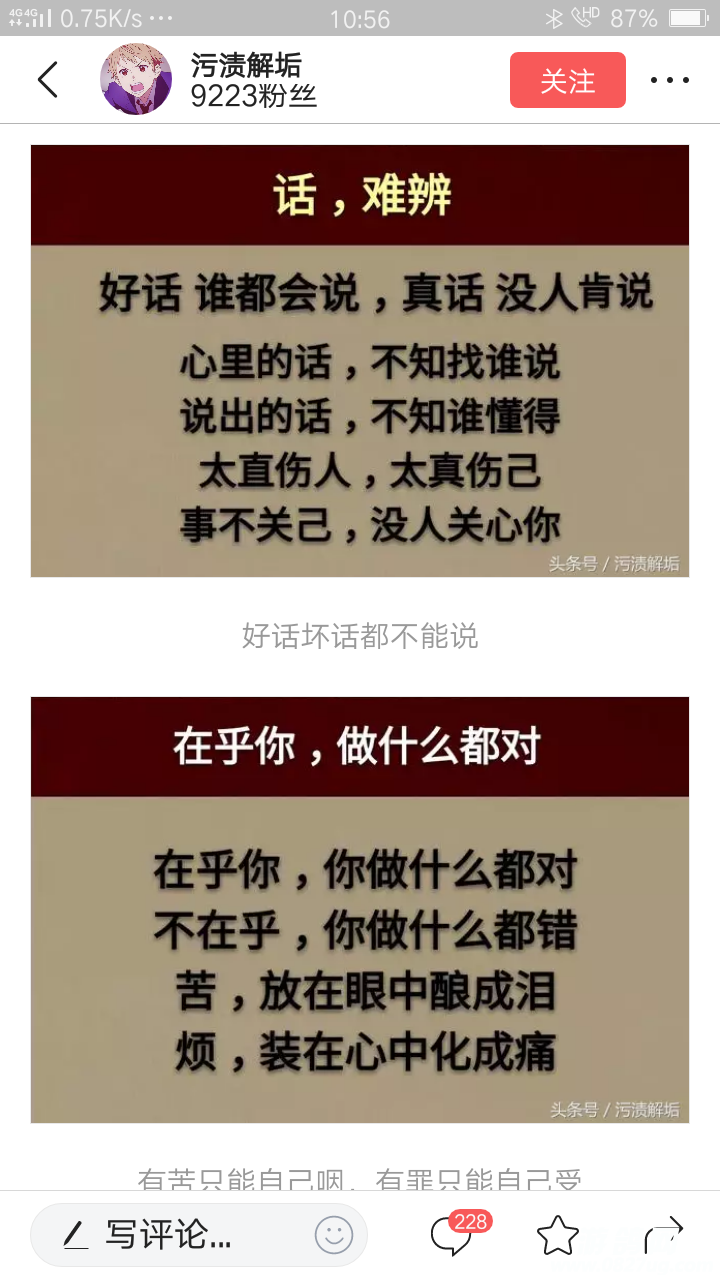The width and height of the screenshot is (720, 1280).
Task: Open the 在乎你，做什么都对 image
Action: pos(360,909)
